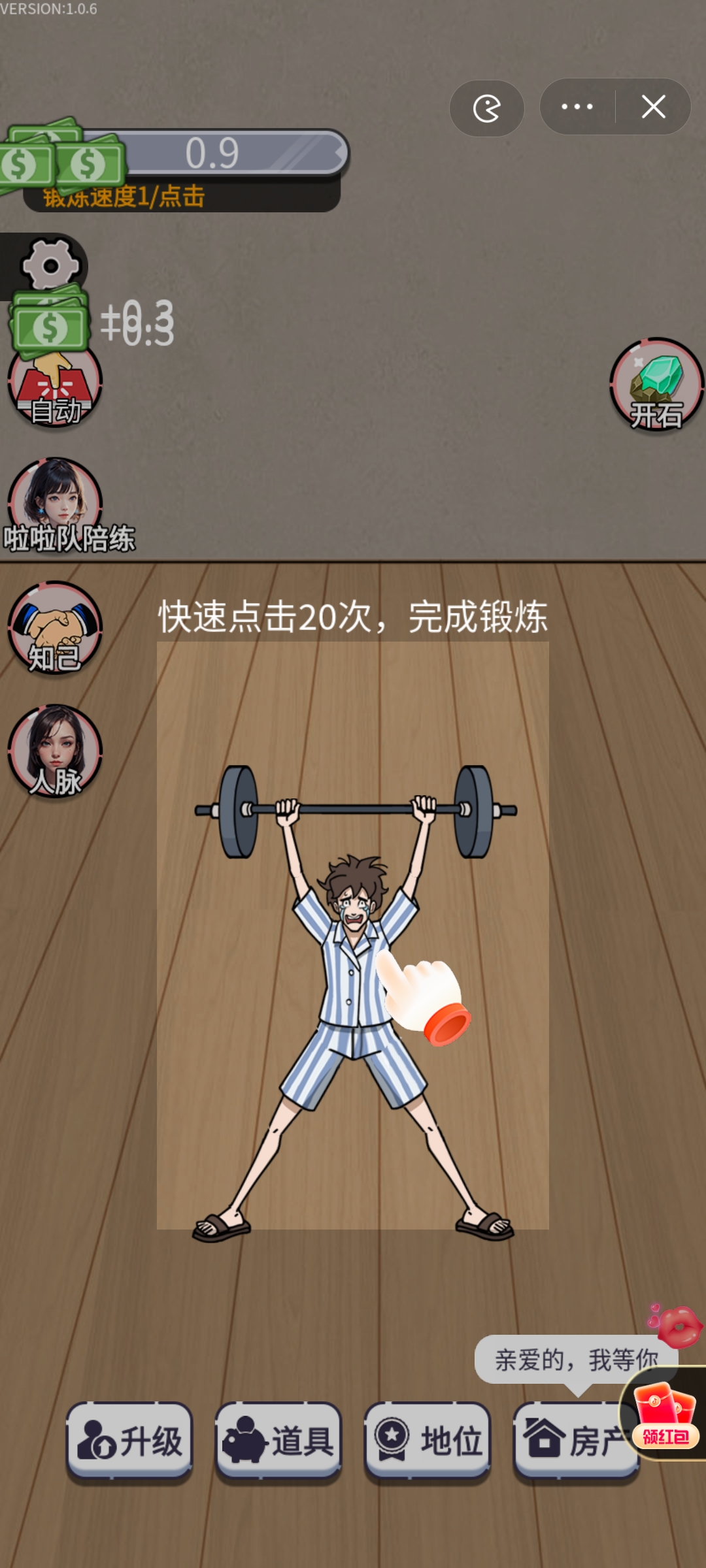706x1568 pixels.
Task: Close the mini-program
Action: [x=653, y=107]
